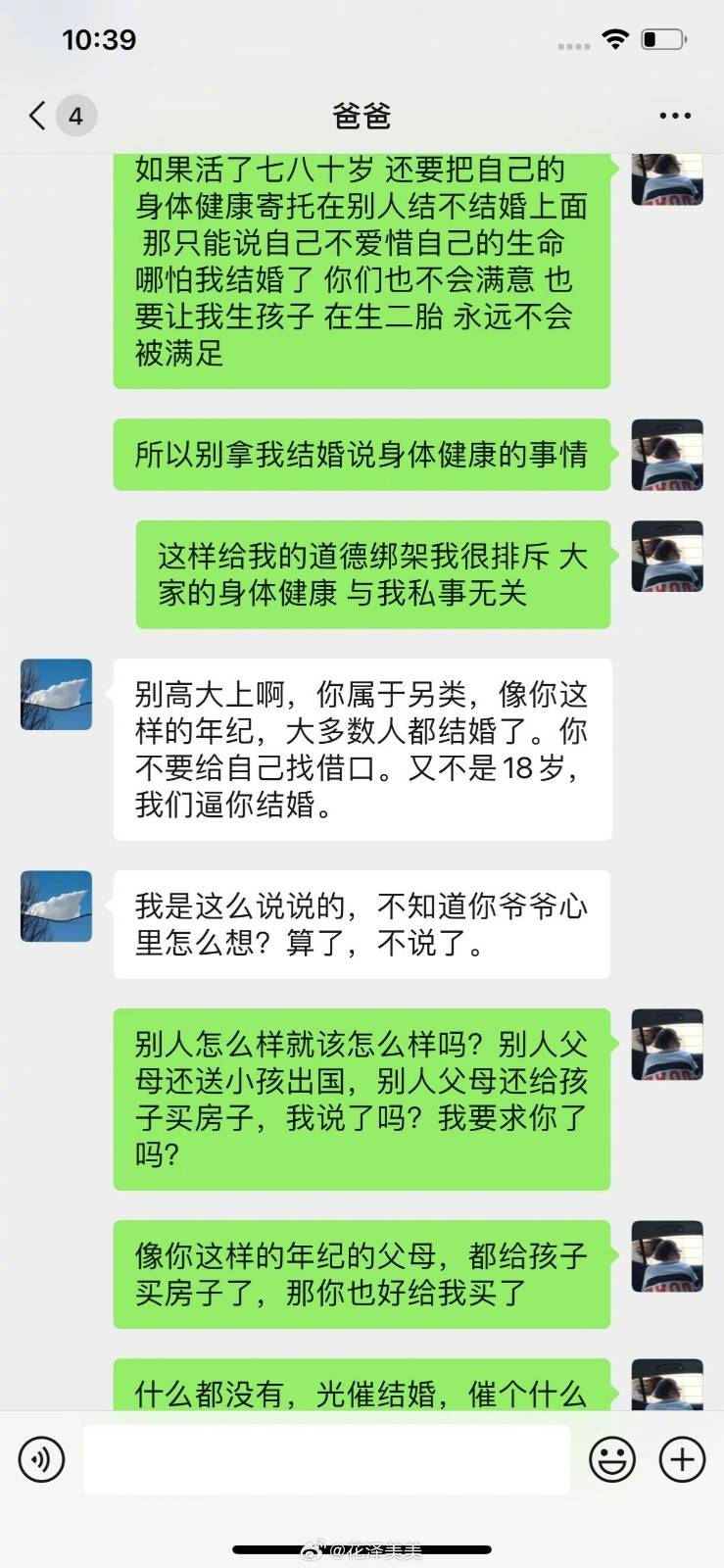Open dad's avatar beside 我是这么说说的 message
Image resolution: width=724 pixels, height=1568 pixels.
tap(57, 906)
